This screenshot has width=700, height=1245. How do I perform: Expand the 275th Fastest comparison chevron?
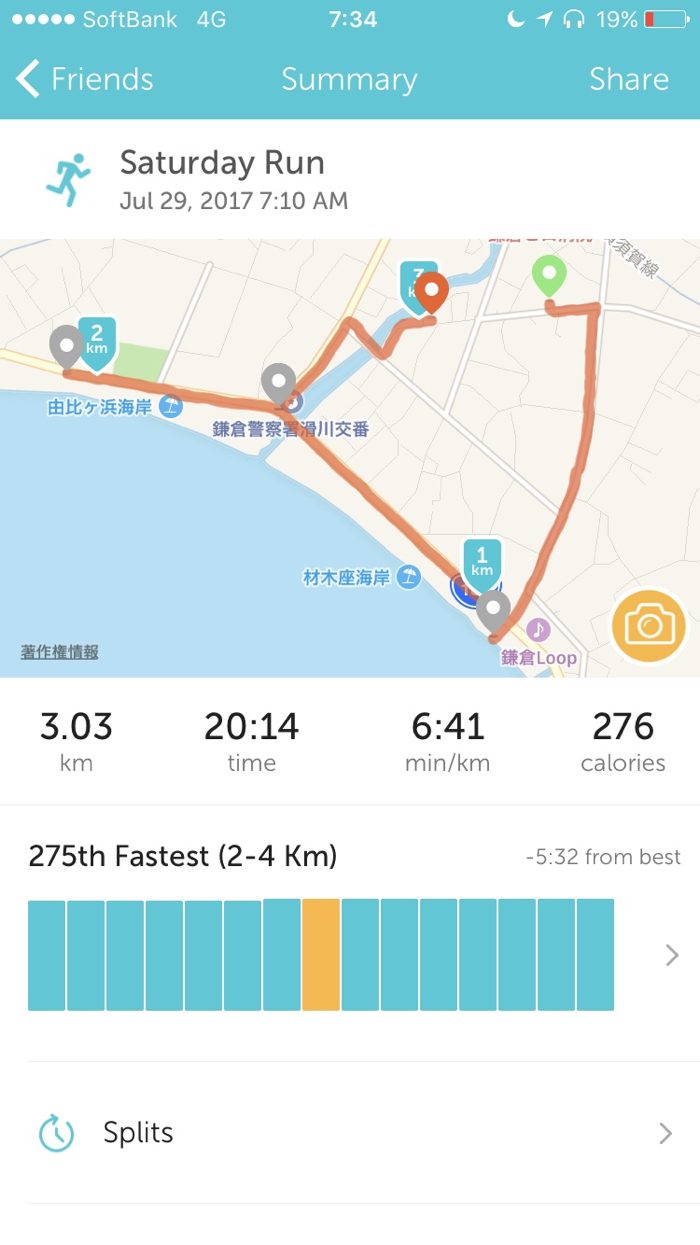(672, 955)
